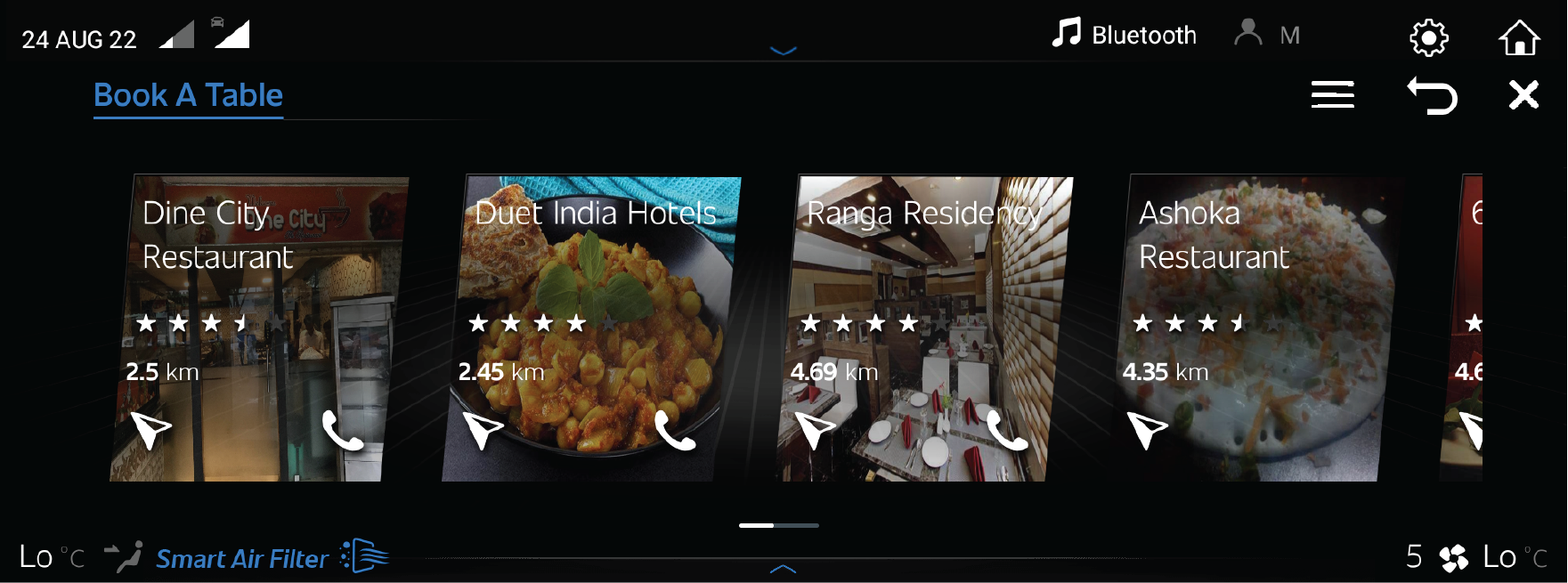Call Dine City Restaurant

(x=342, y=431)
